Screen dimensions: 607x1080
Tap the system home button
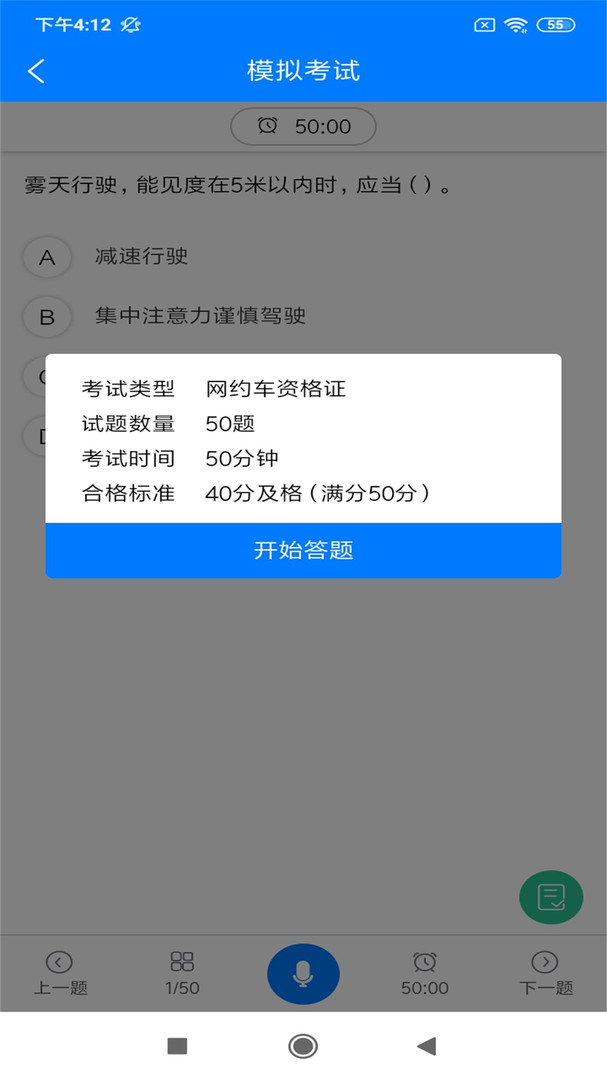point(303,1046)
